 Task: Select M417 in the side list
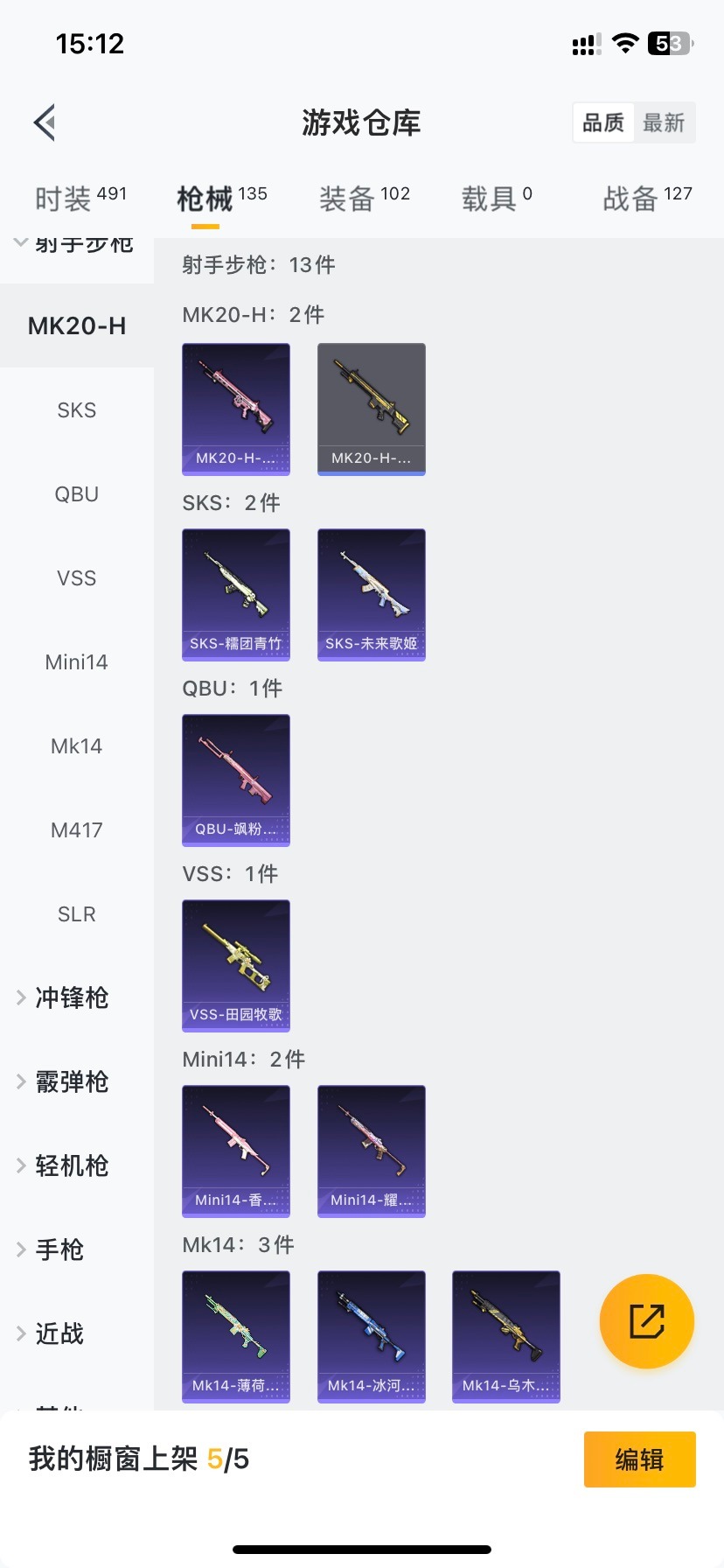coord(77,830)
